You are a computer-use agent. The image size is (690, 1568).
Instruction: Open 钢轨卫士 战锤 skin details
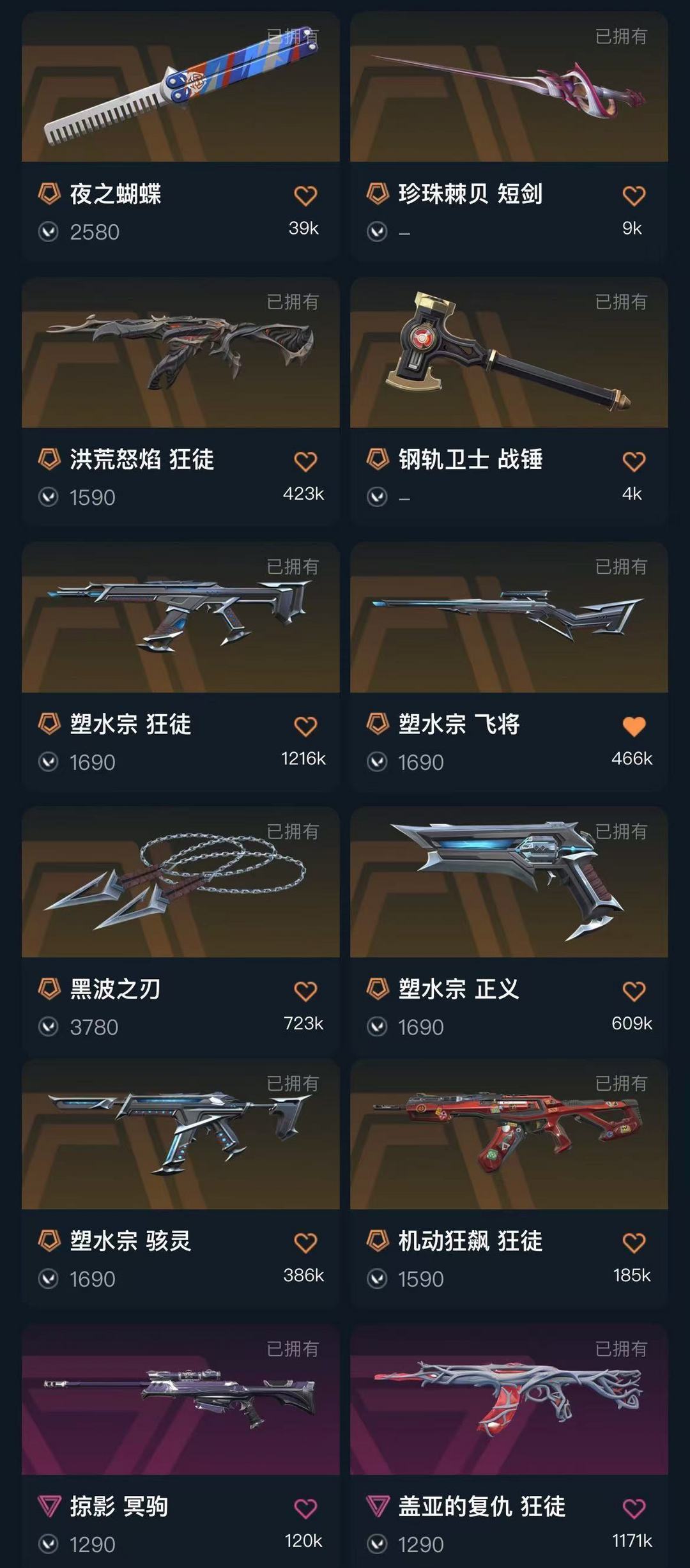pyautogui.click(x=509, y=401)
